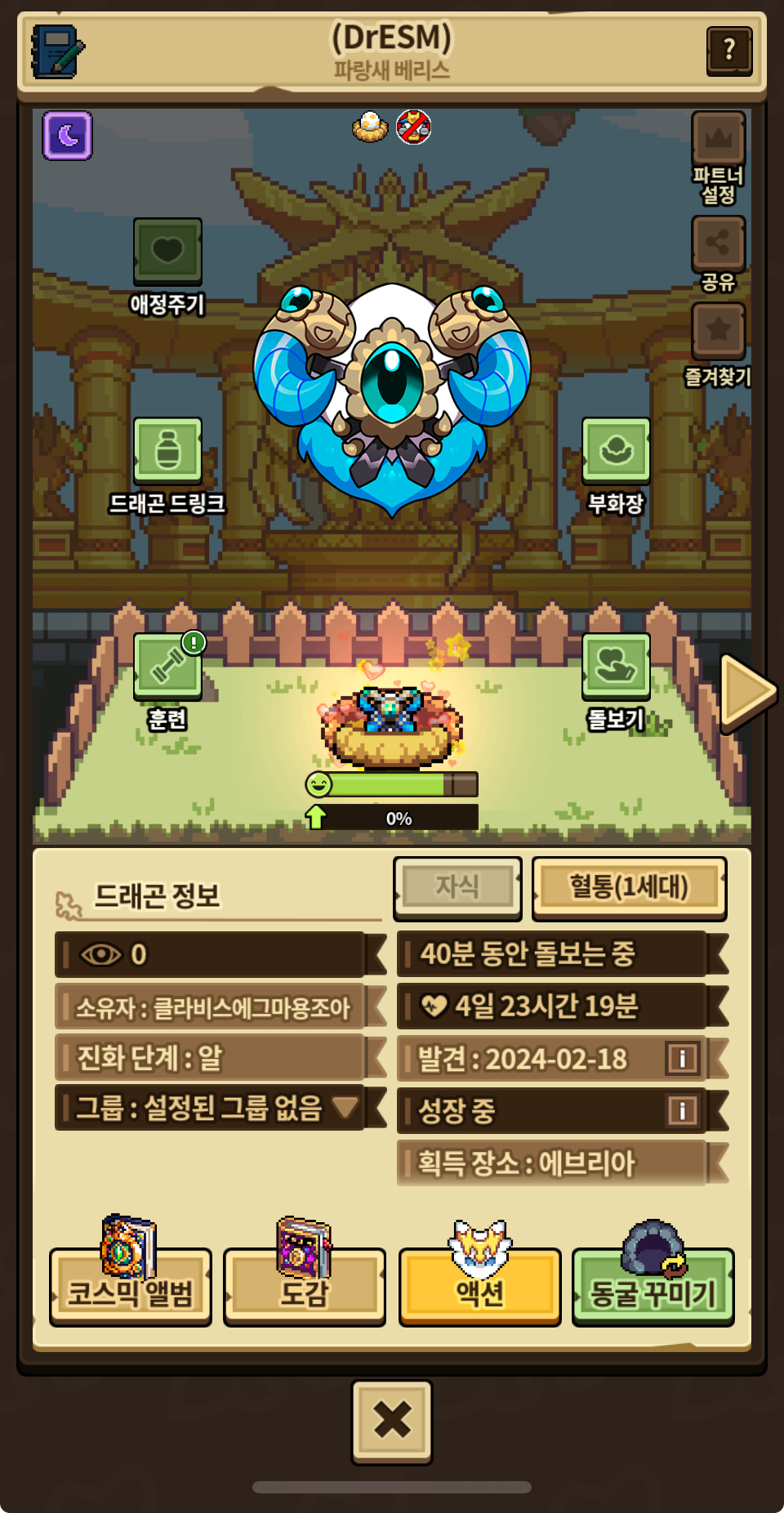The image size is (784, 1513).
Task: Open the help question mark button
Action: [x=729, y=51]
